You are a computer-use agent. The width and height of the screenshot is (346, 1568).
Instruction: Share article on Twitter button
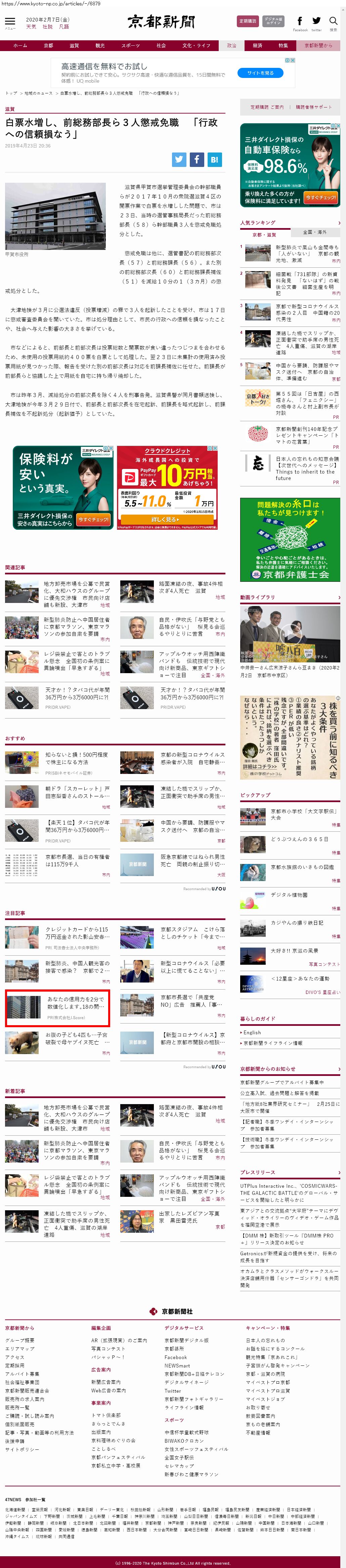[179, 160]
